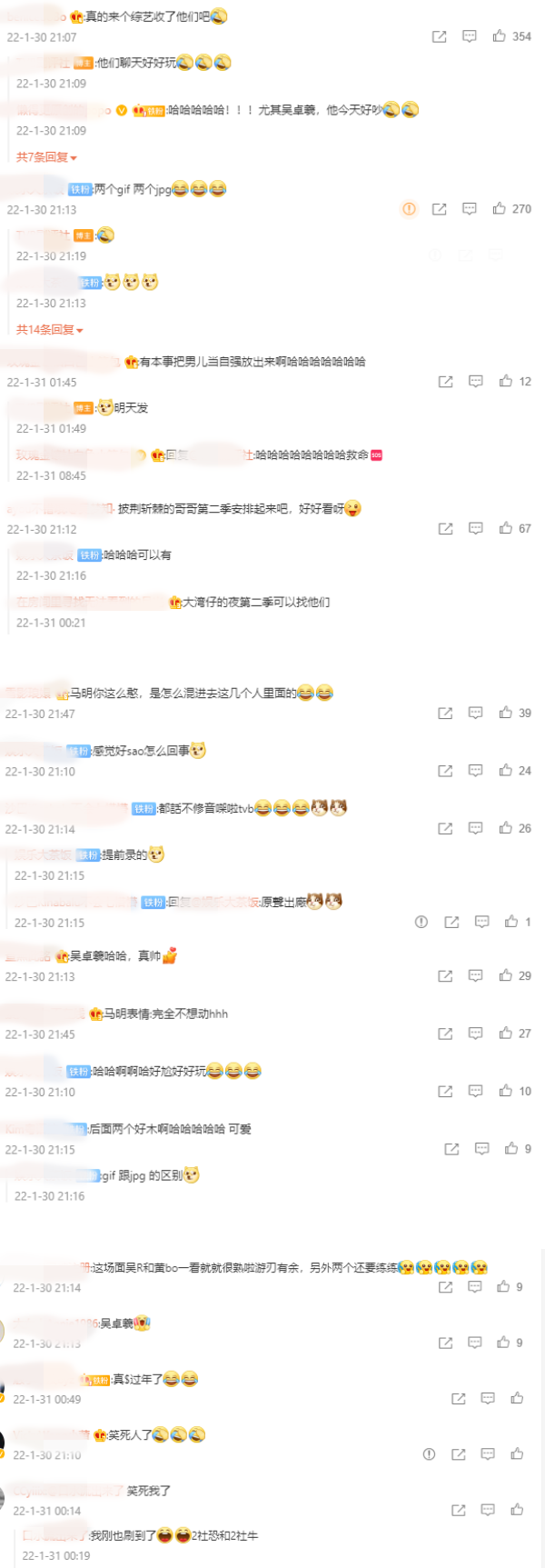Like the '两个gif 两个jpg' comment
Image resolution: width=545 pixels, height=1568 pixels.
pyautogui.click(x=500, y=209)
